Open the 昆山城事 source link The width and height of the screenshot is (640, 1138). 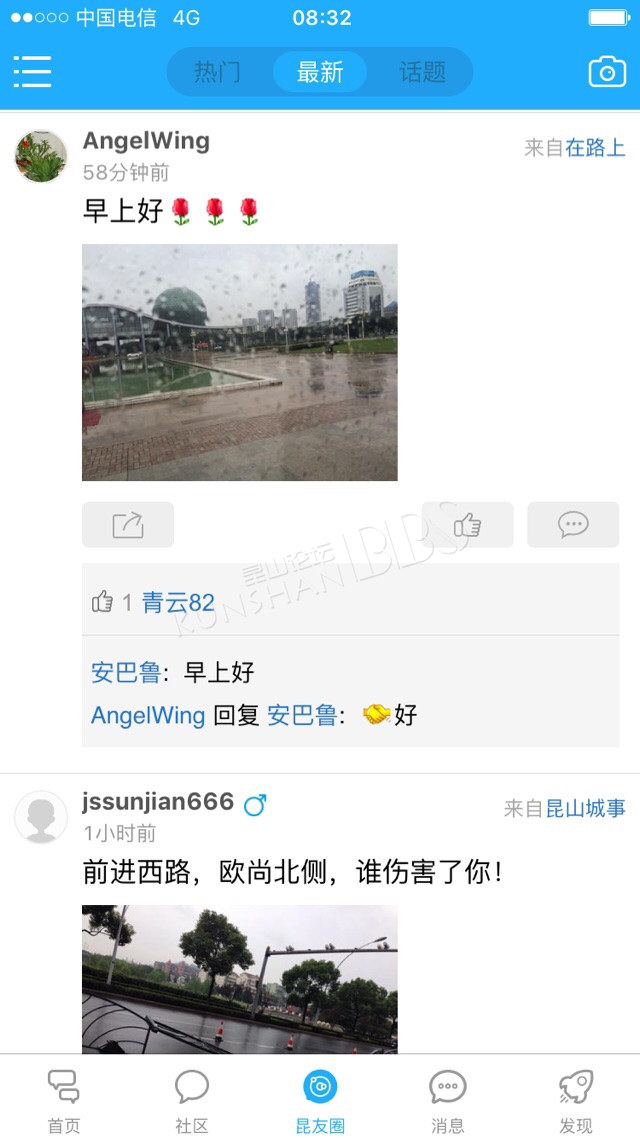pyautogui.click(x=586, y=809)
